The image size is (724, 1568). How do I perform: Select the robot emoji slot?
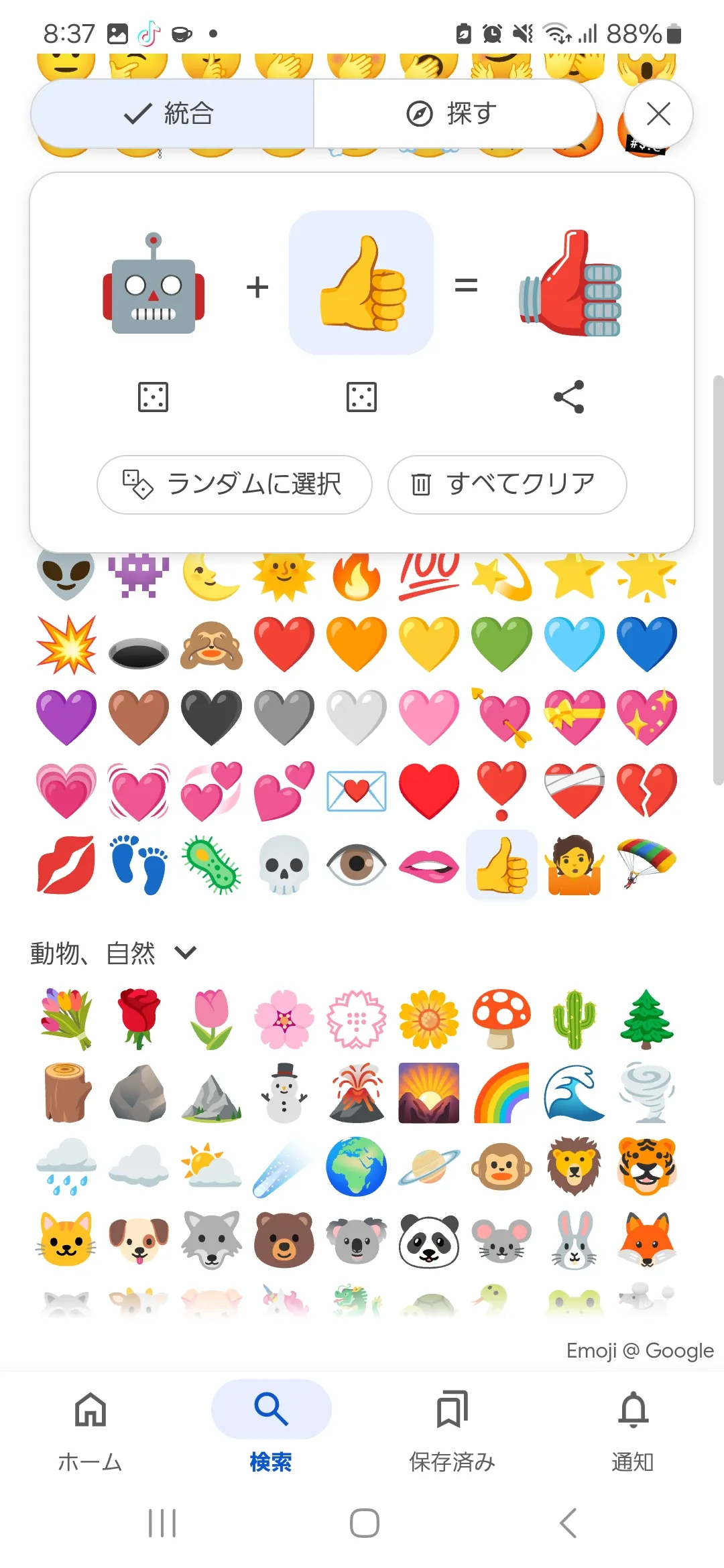tap(154, 283)
